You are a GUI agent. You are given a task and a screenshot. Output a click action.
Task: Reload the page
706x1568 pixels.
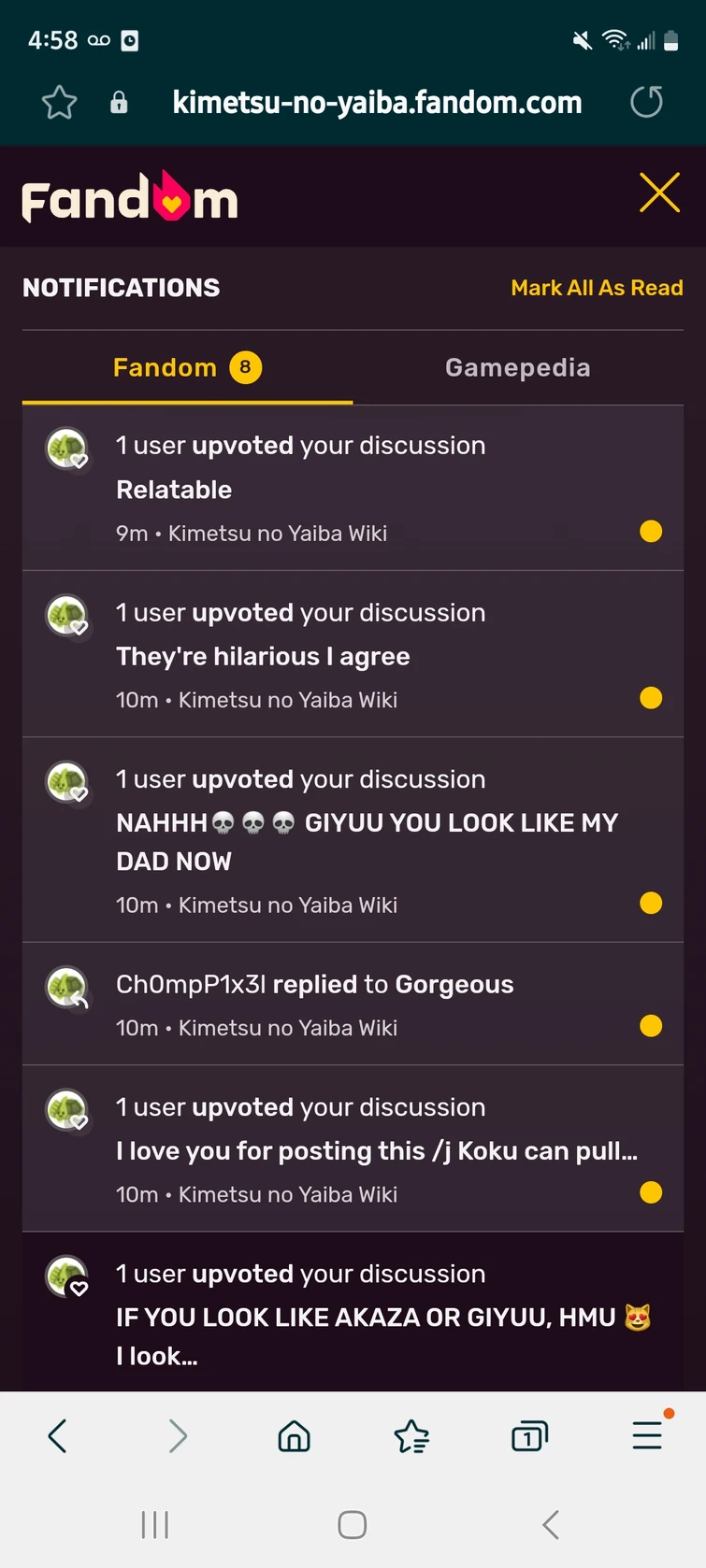coord(646,102)
